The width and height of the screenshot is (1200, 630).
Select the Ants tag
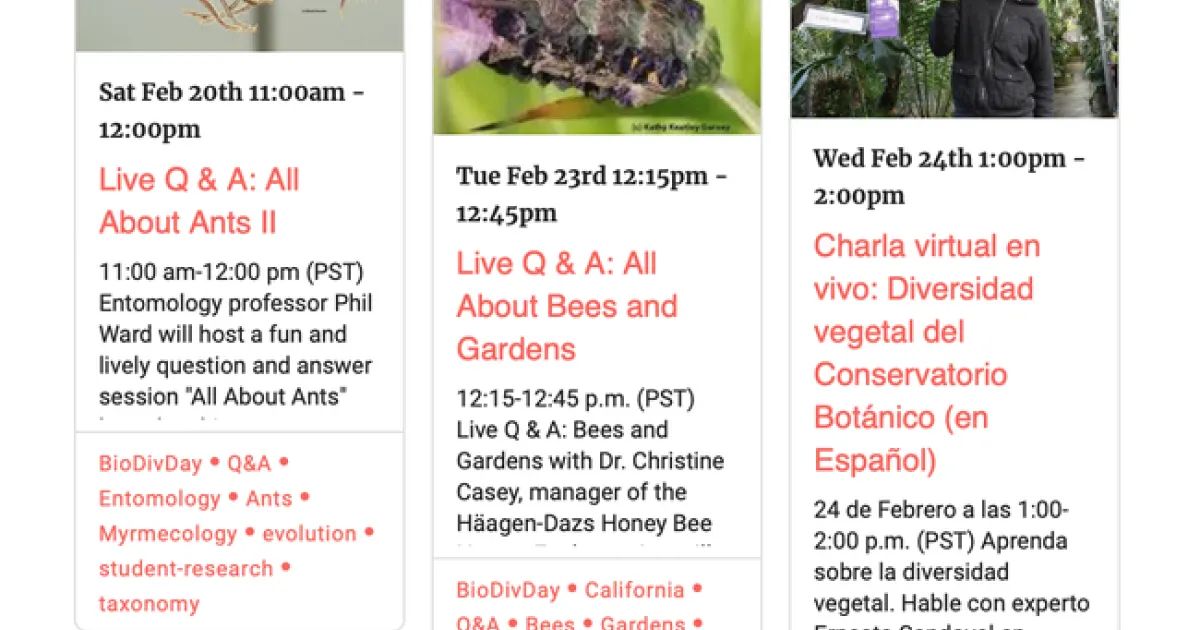[x=269, y=498]
